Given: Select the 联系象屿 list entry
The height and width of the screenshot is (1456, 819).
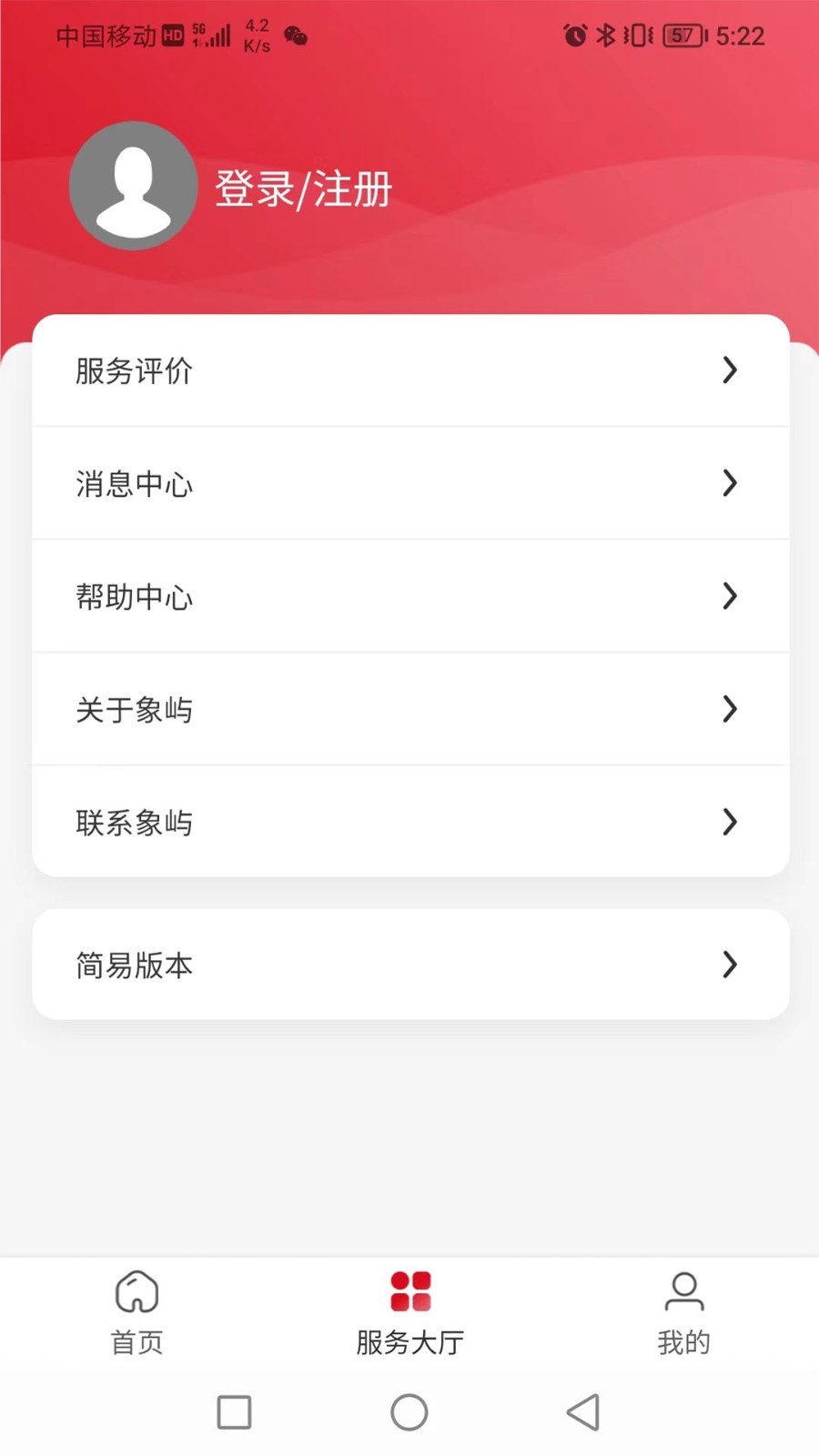Looking at the screenshot, I should (409, 822).
